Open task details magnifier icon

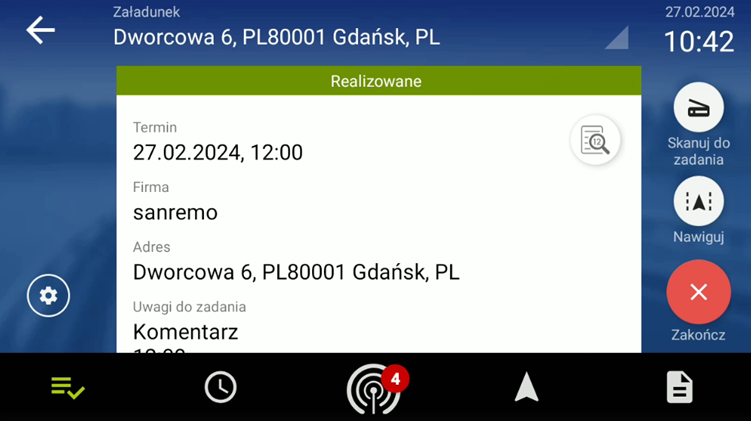click(x=595, y=141)
